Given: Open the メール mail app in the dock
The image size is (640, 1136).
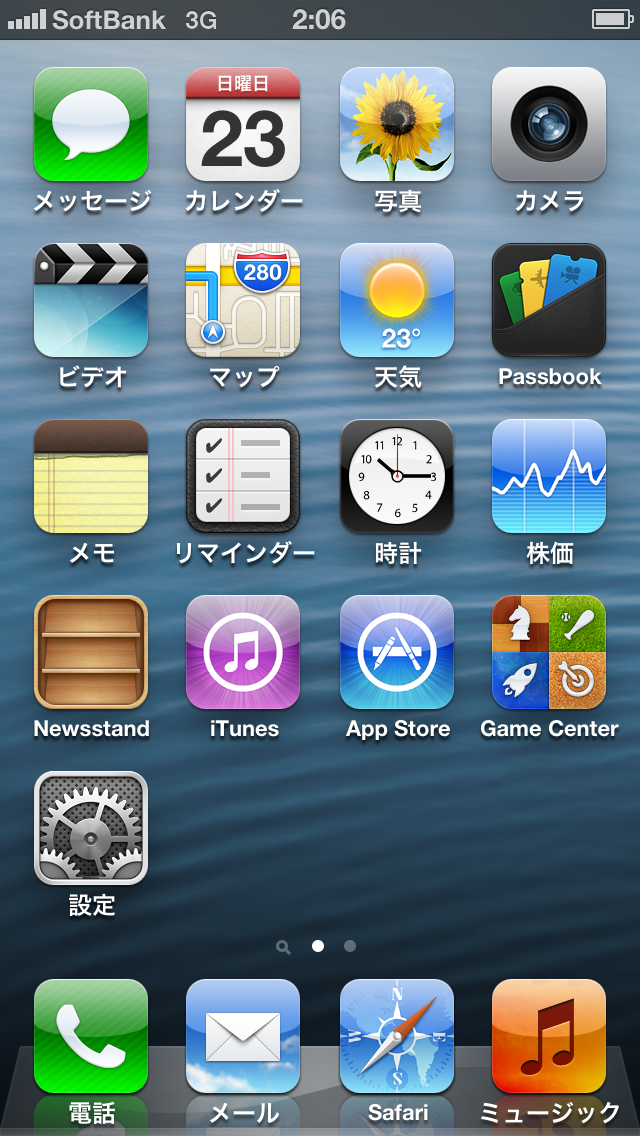Looking at the screenshot, I should [243, 1036].
